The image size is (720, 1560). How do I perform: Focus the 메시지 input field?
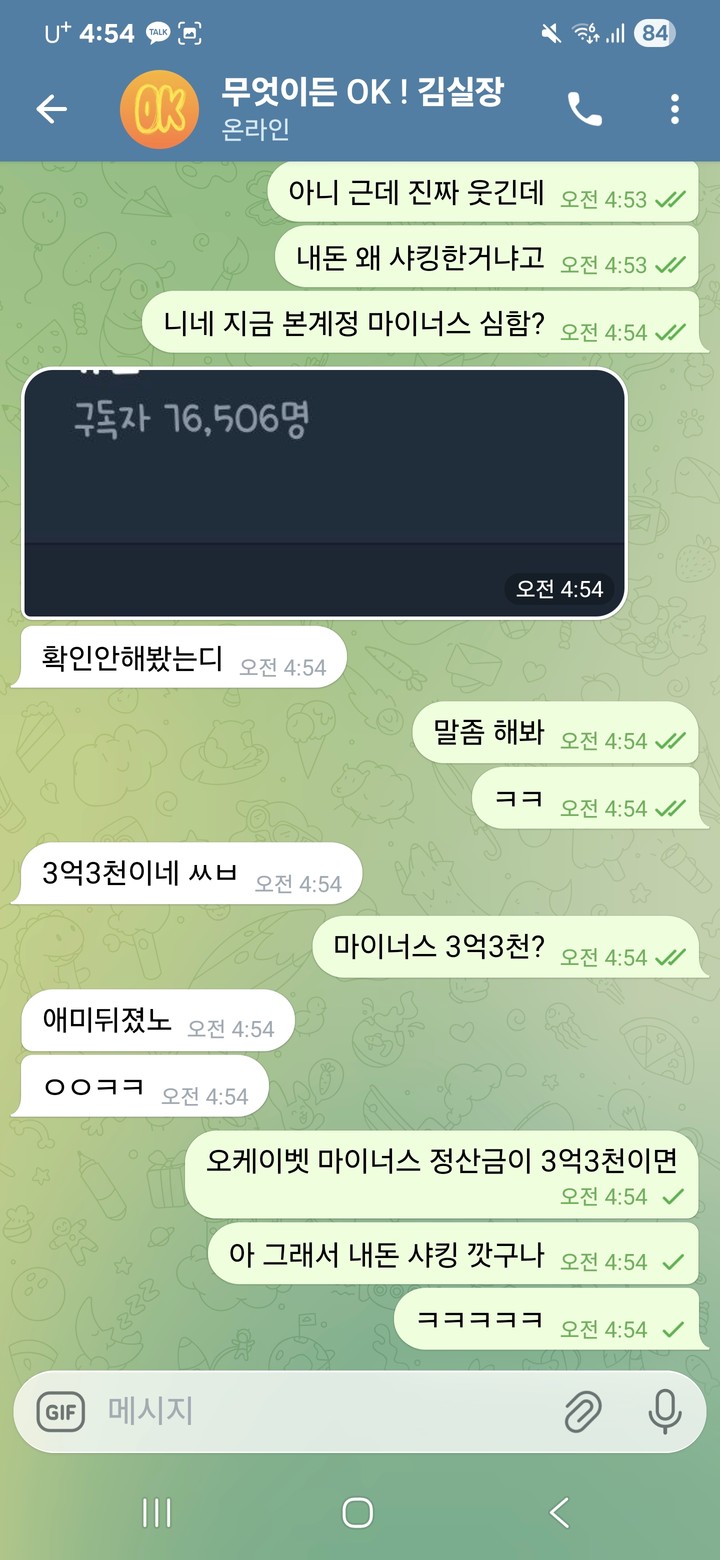coord(320,1412)
